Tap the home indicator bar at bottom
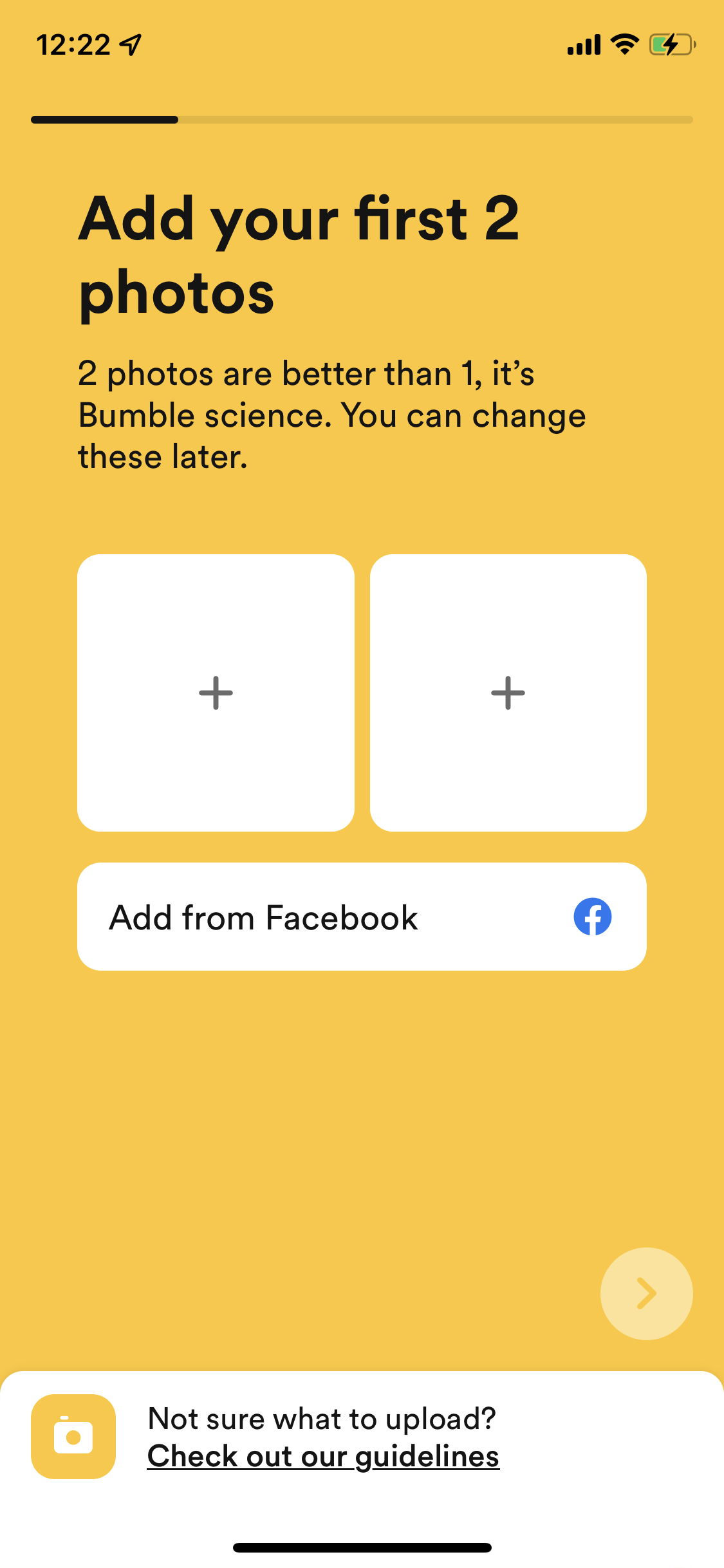The height and width of the screenshot is (1568, 724). (x=362, y=1549)
